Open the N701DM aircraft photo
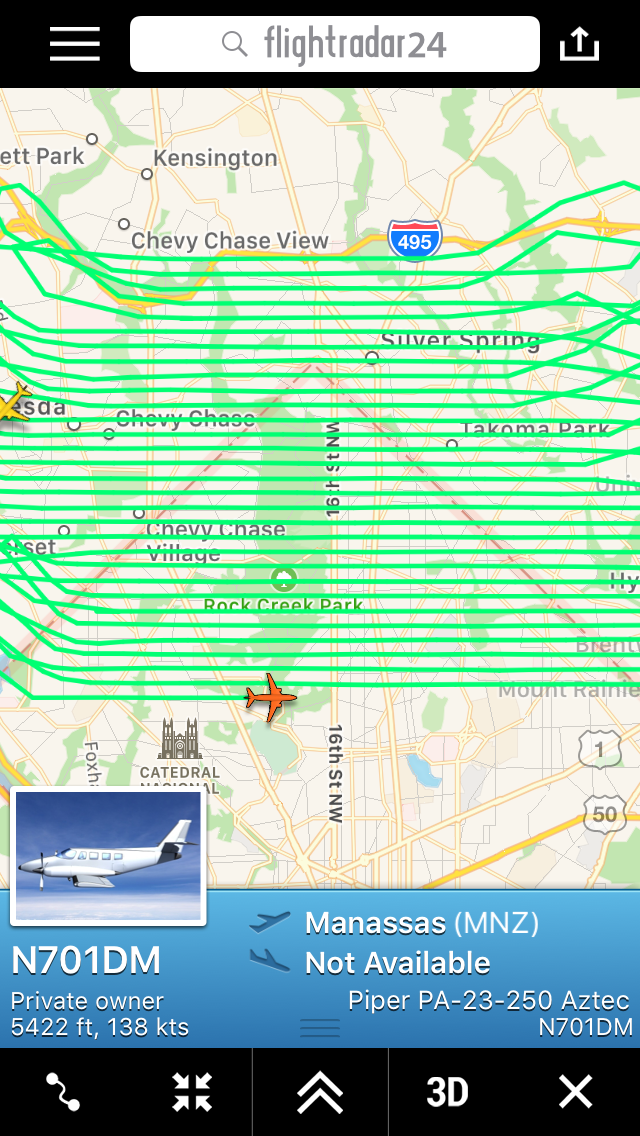 pyautogui.click(x=108, y=856)
